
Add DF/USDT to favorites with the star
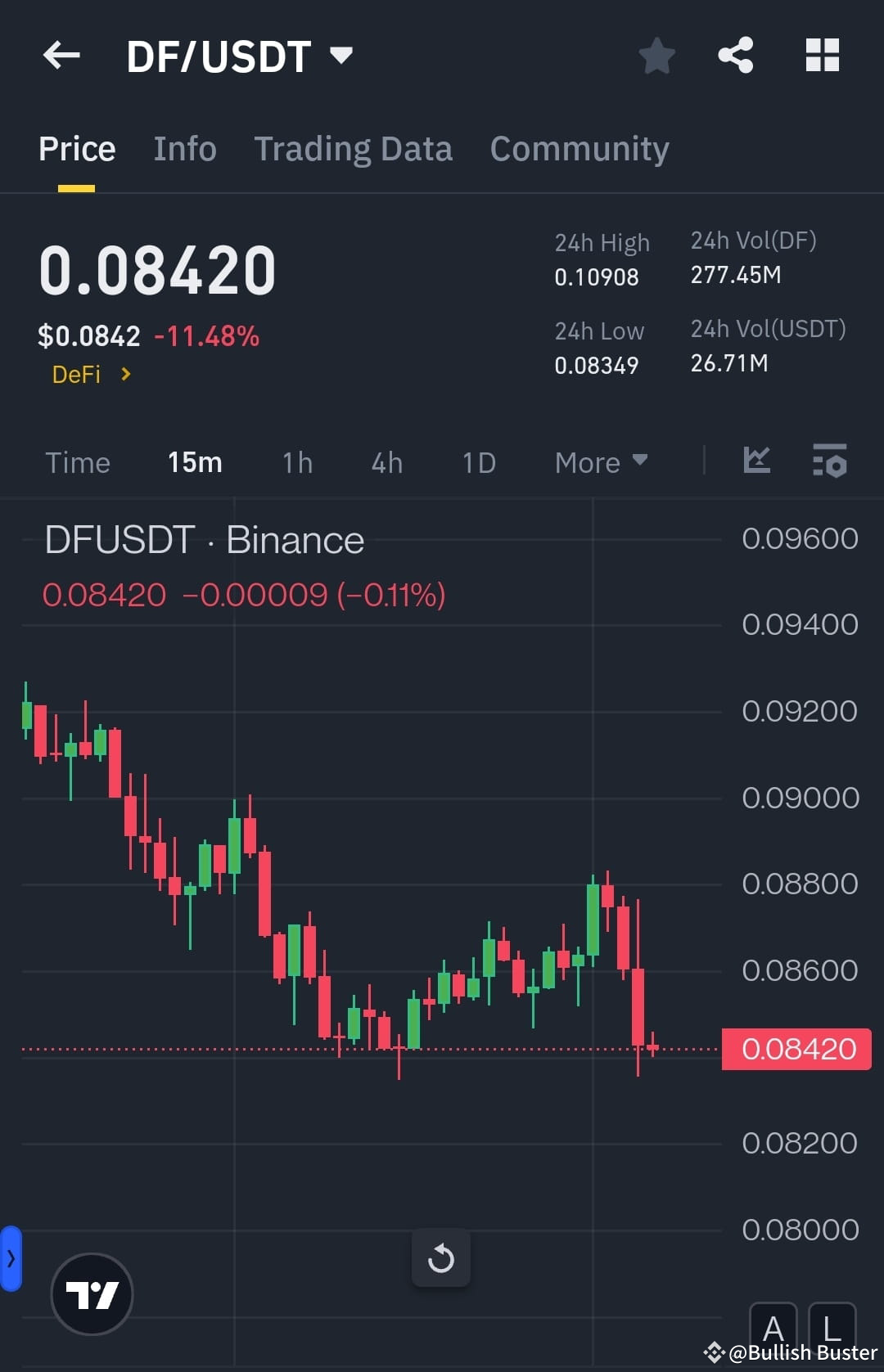coord(656,55)
